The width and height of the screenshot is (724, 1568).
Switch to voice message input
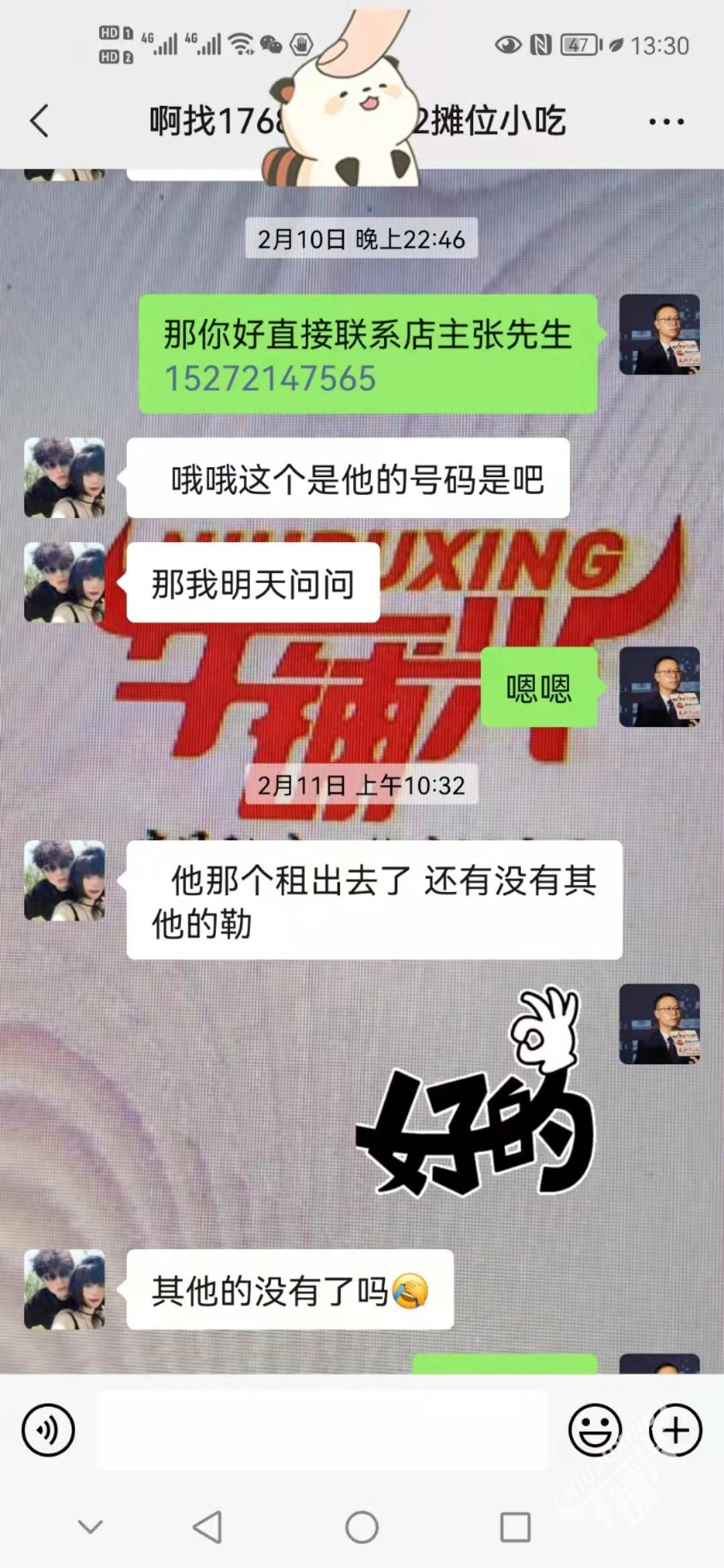tap(48, 1429)
